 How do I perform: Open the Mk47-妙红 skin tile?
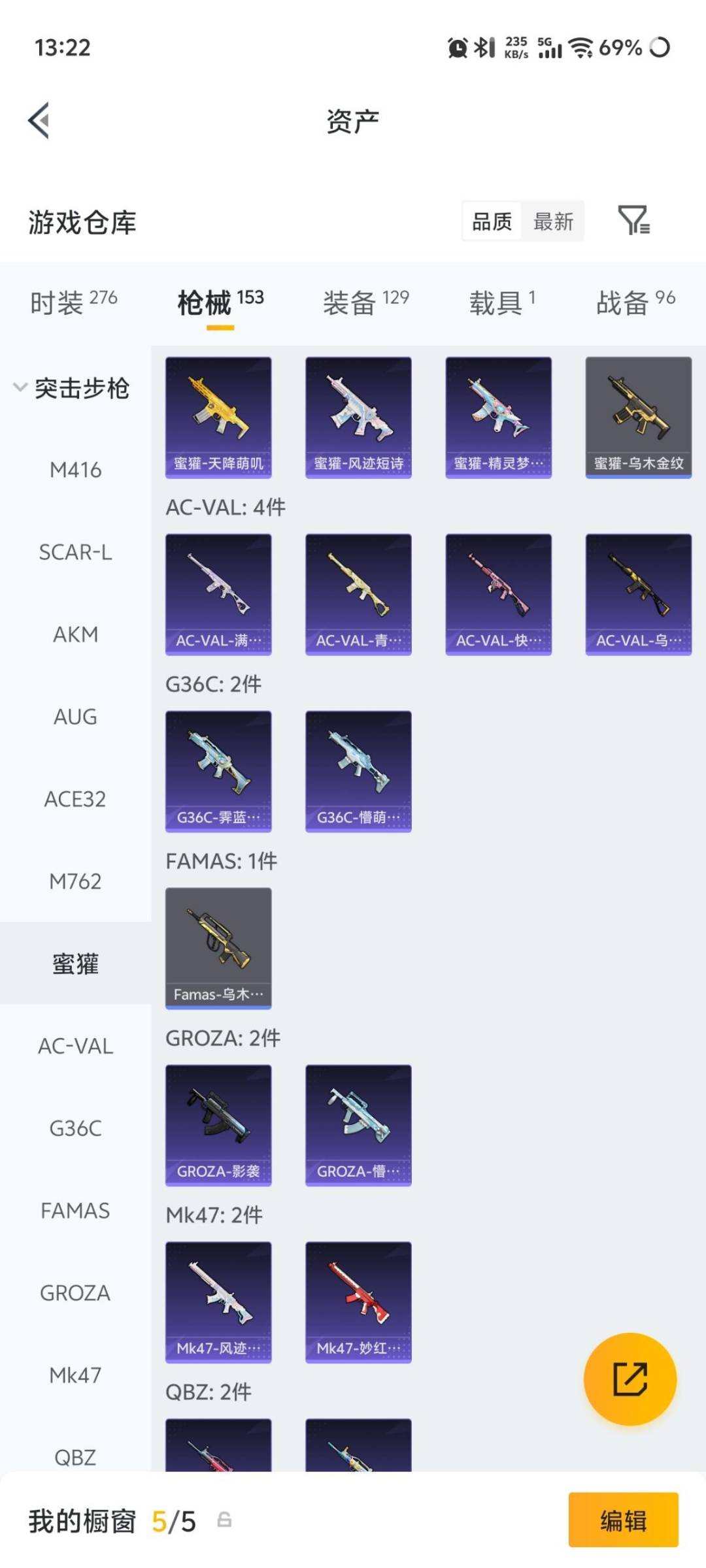358,1302
